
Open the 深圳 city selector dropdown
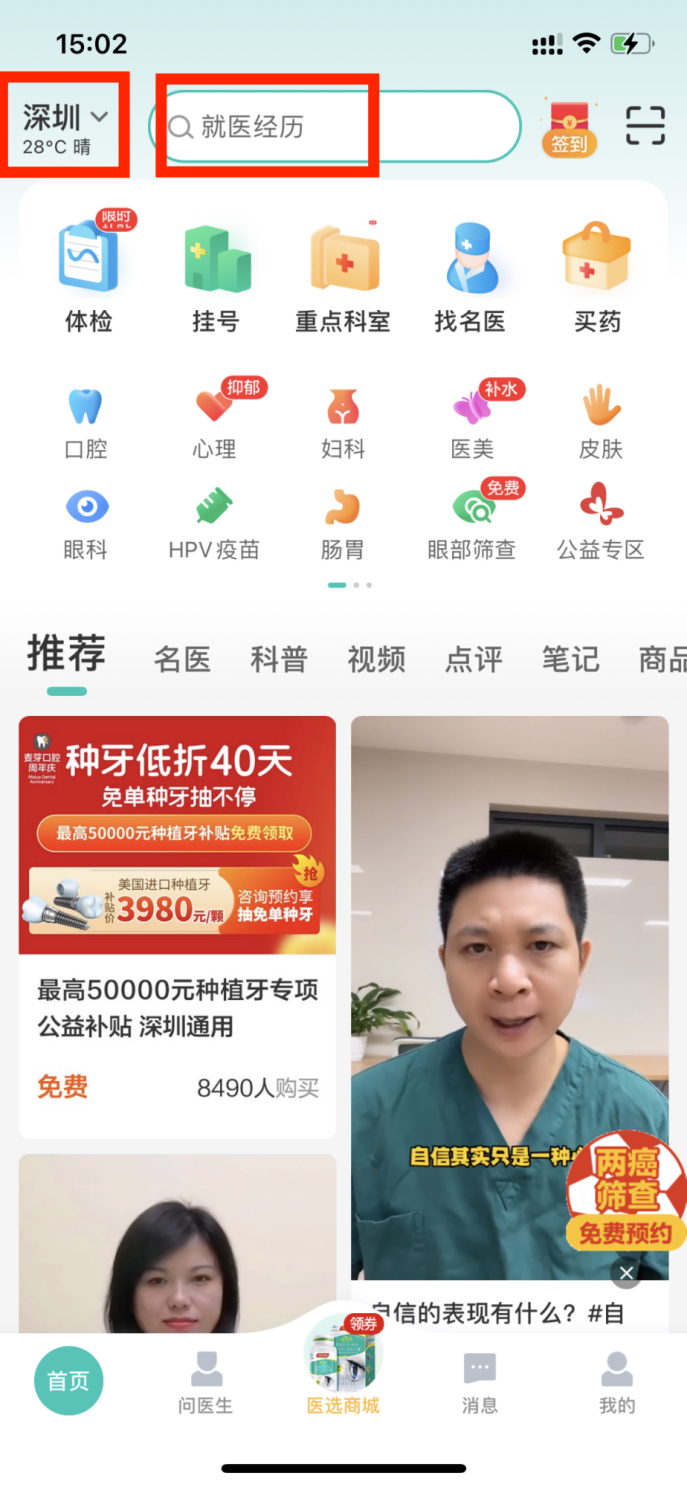point(65,120)
